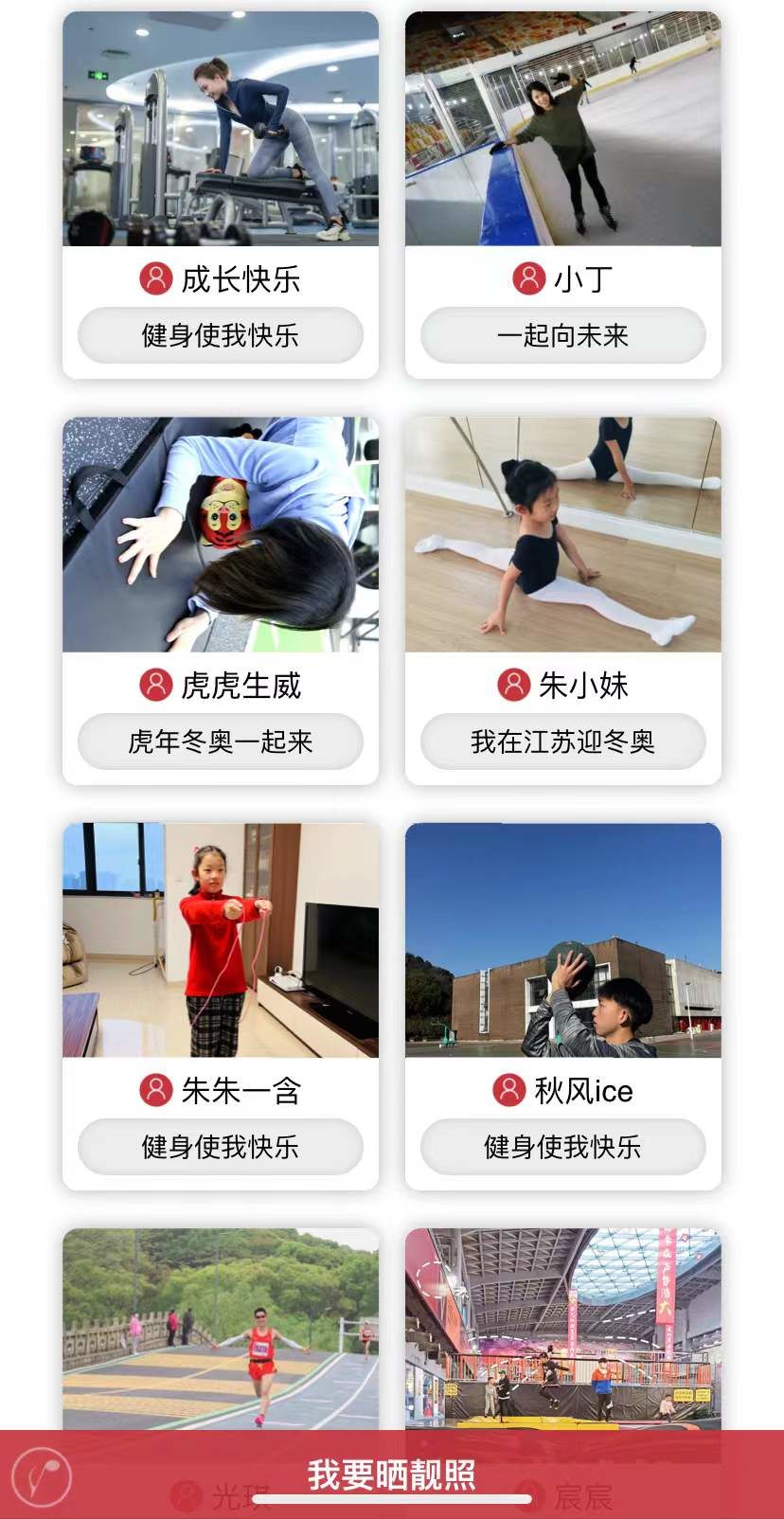Screen dimensions: 784x1519
Task: View 朱朱一含's jump rope photo
Action: tap(221, 940)
